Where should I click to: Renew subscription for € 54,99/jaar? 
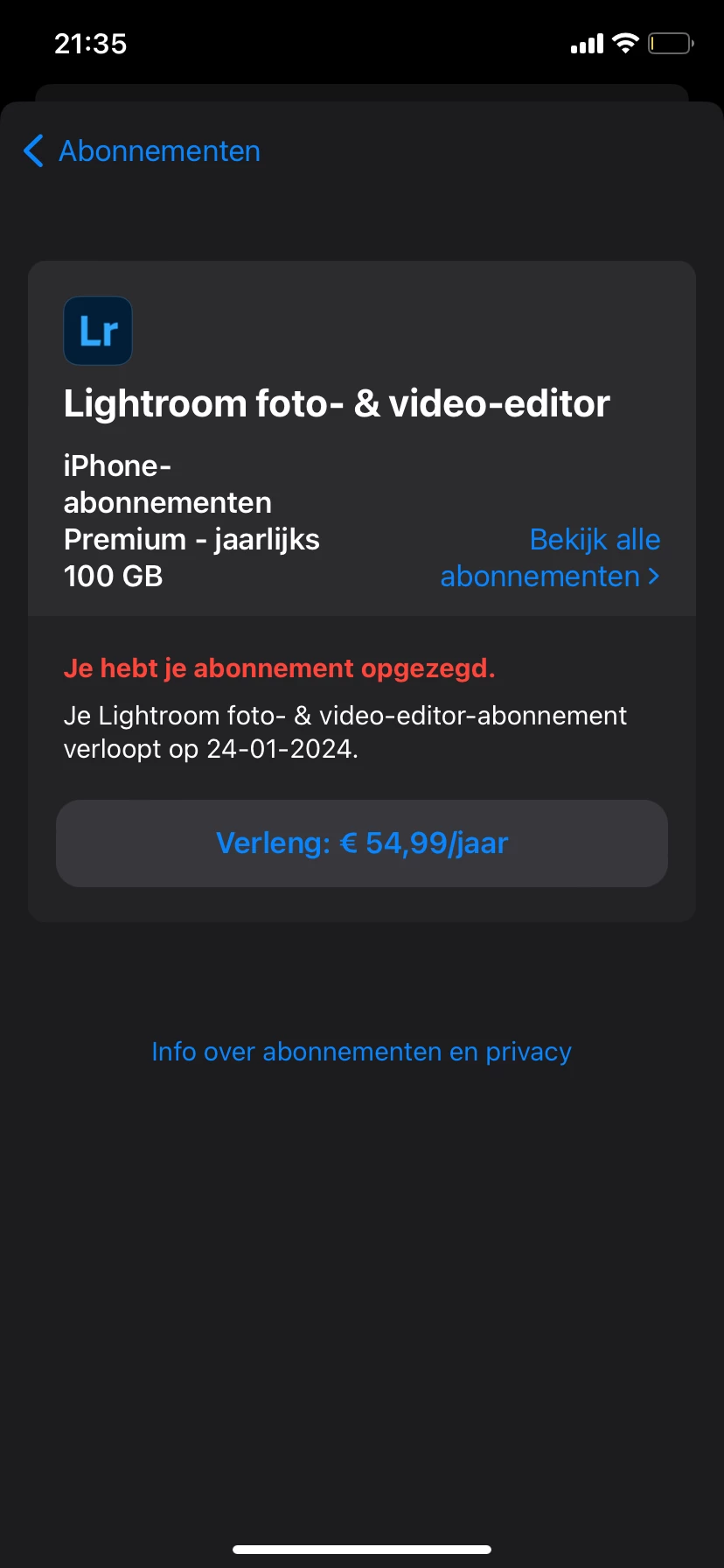click(x=362, y=843)
